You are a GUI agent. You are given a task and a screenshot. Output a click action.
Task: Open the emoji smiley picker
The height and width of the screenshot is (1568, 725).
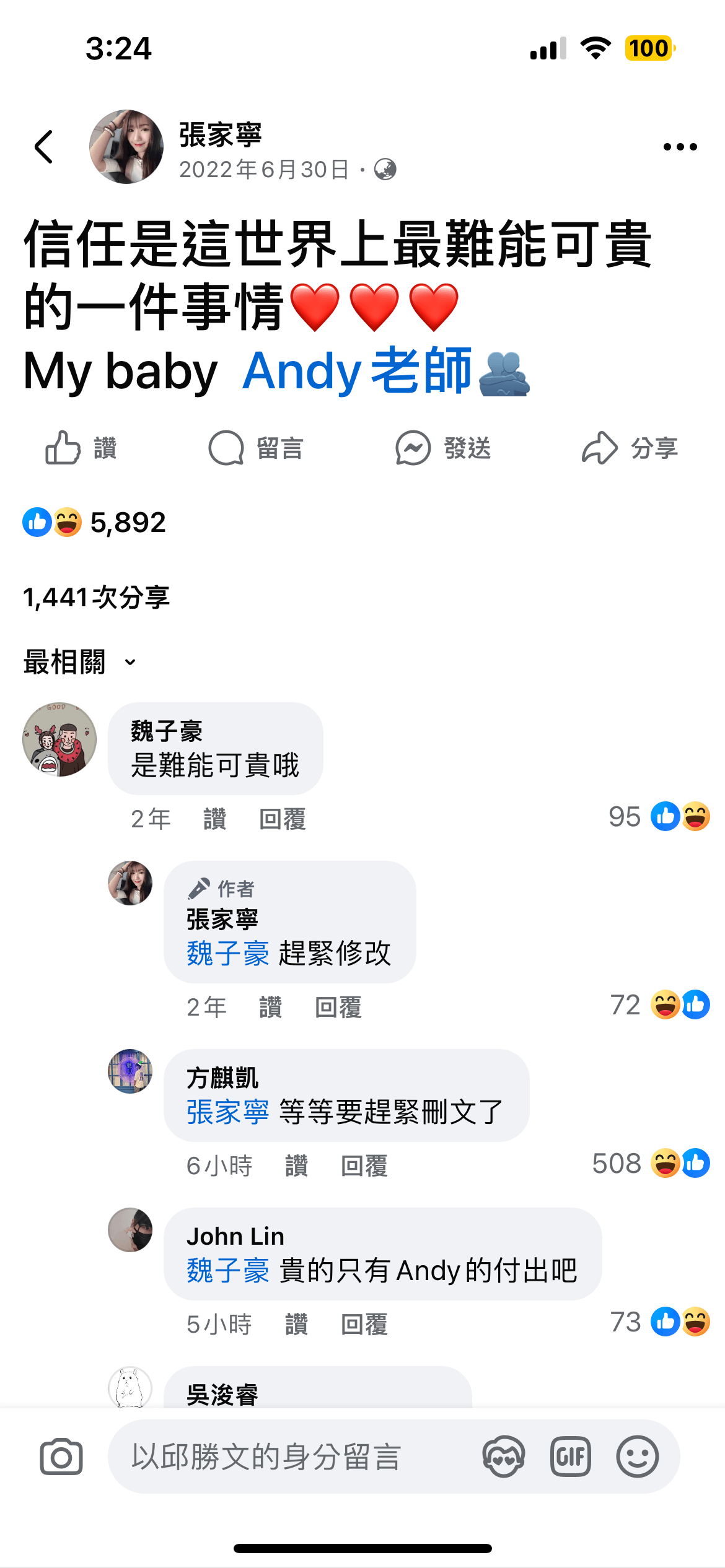(x=637, y=1457)
